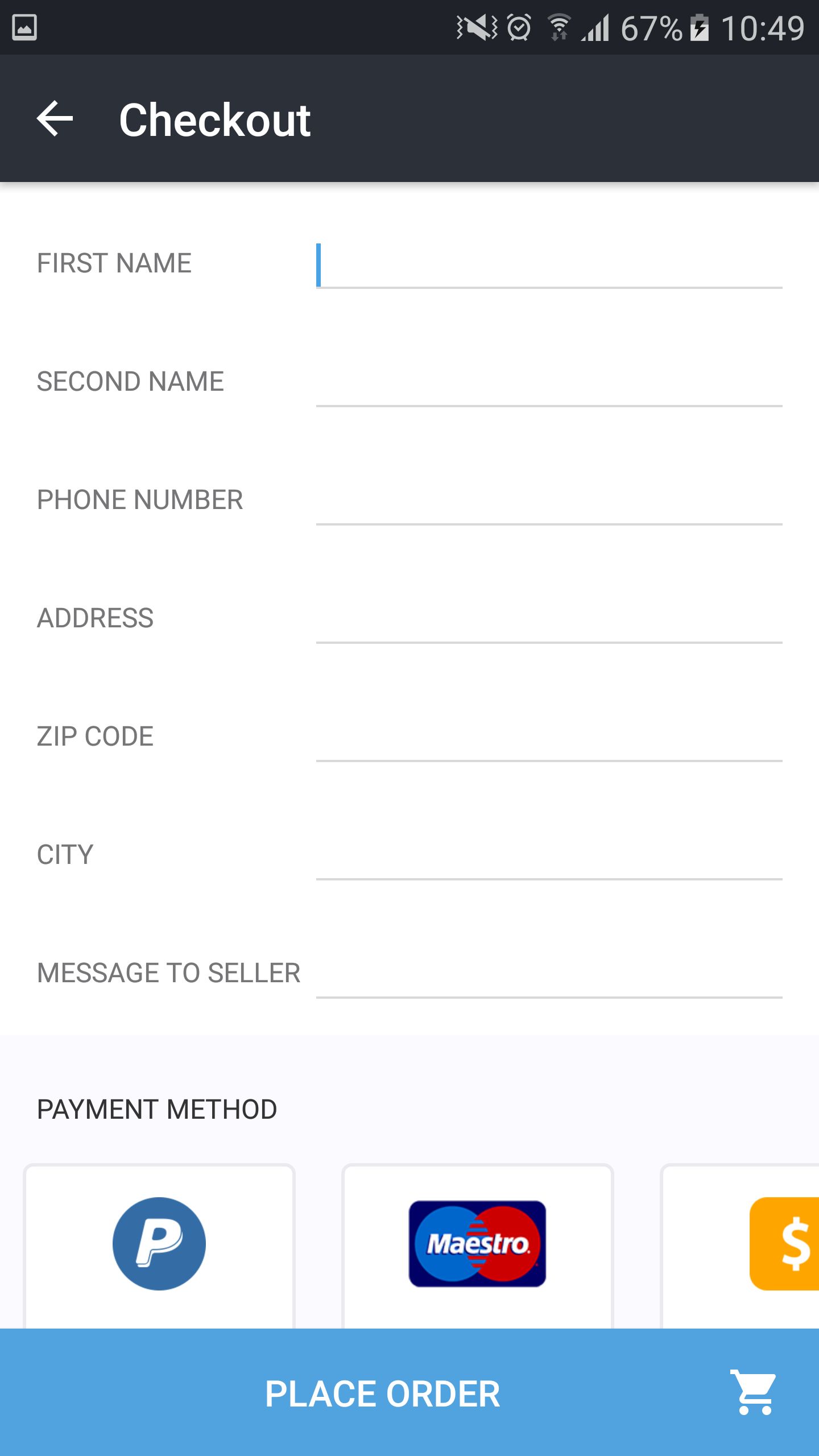819x1456 pixels.
Task: Select the Phone Number field
Action: click(549, 502)
